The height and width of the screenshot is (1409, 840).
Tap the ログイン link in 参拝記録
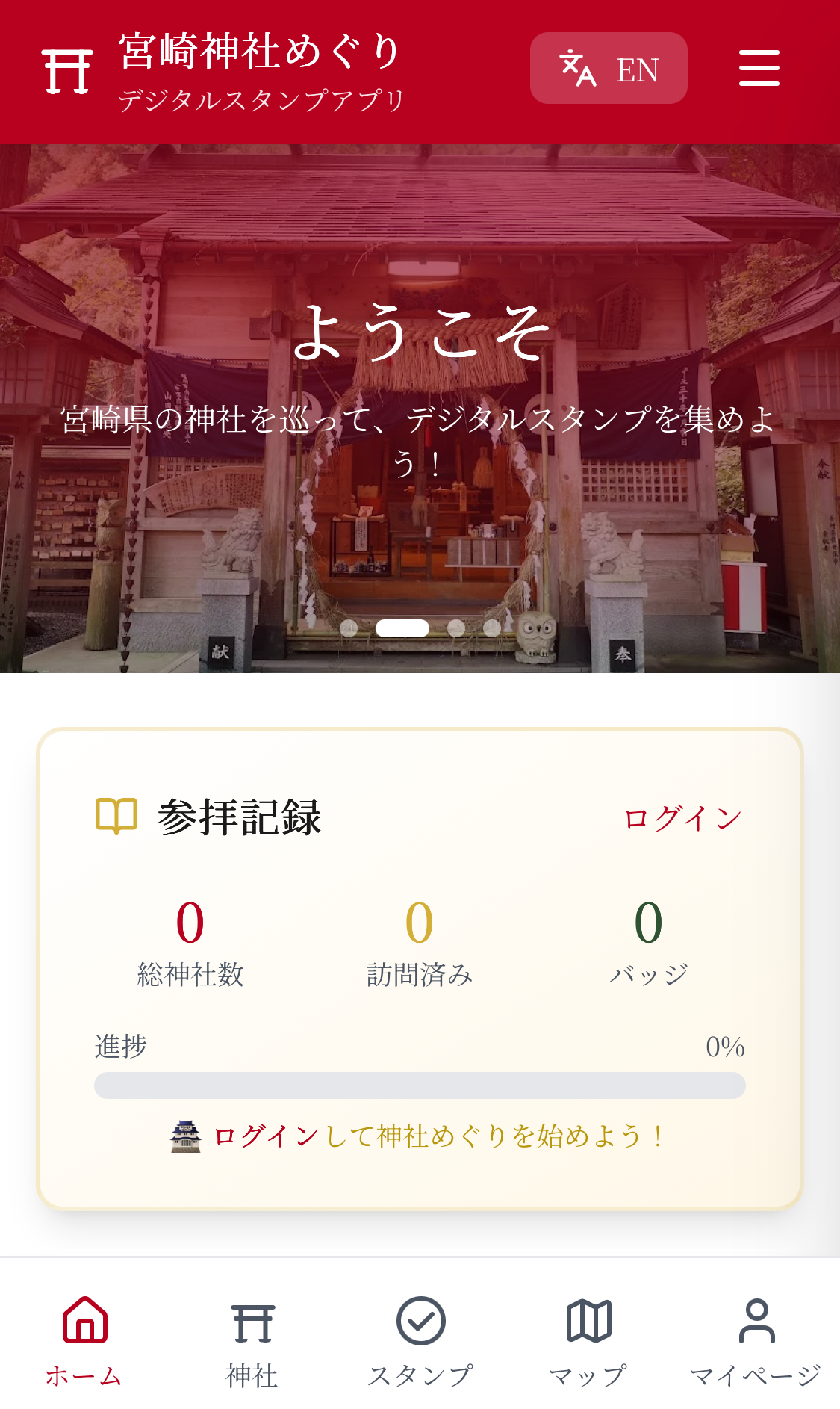point(682,818)
